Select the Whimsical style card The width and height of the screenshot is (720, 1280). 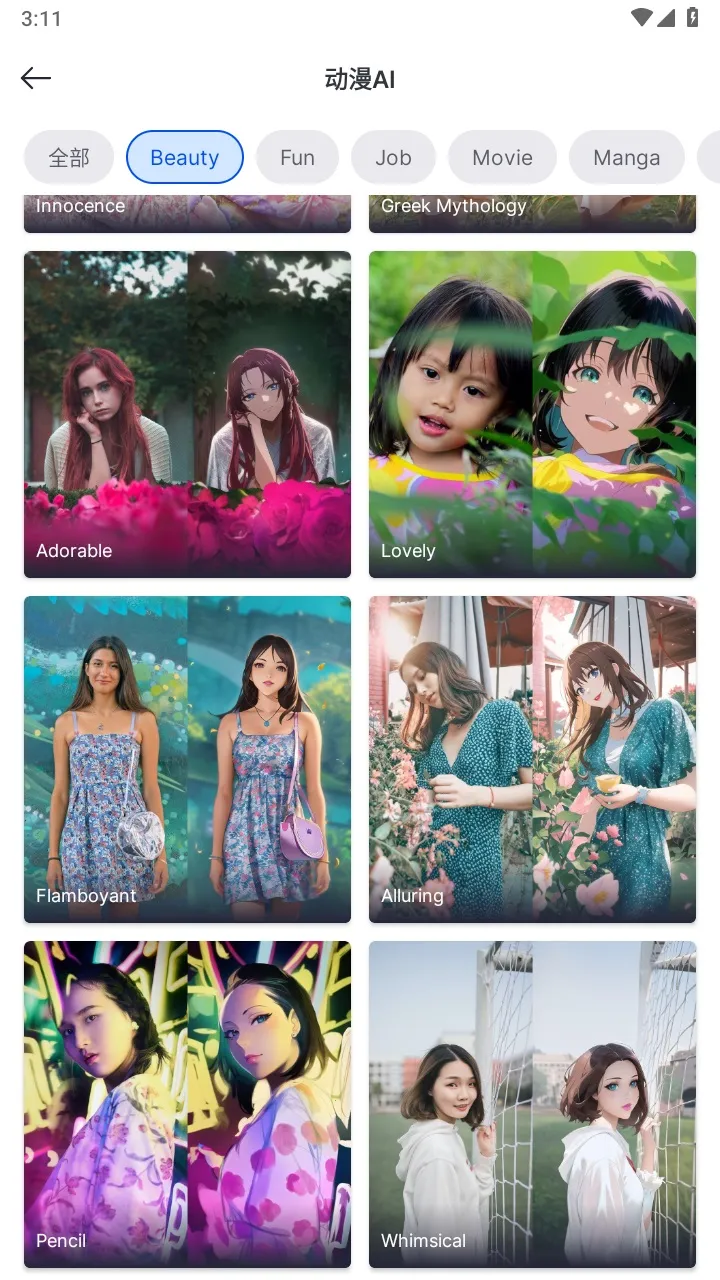coord(532,1104)
